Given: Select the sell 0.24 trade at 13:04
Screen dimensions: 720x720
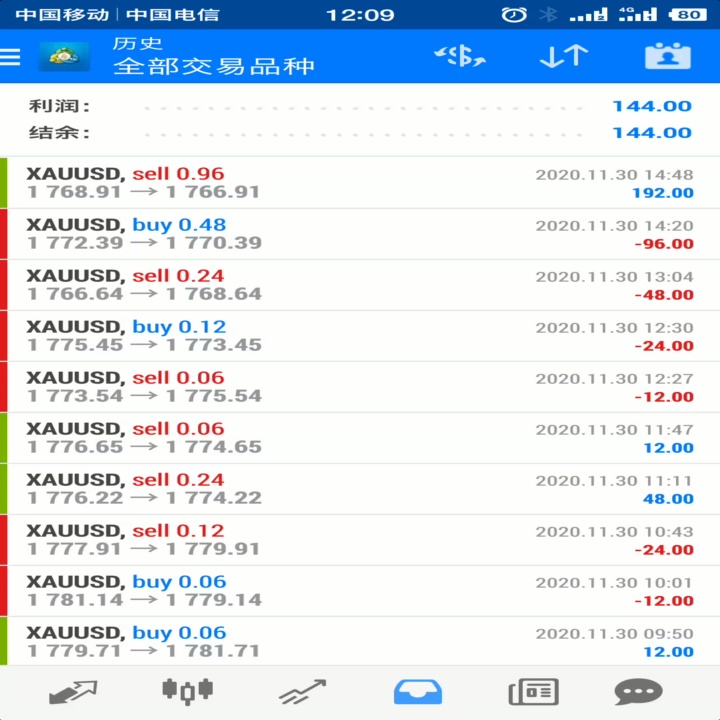Looking at the screenshot, I should pyautogui.click(x=360, y=285).
